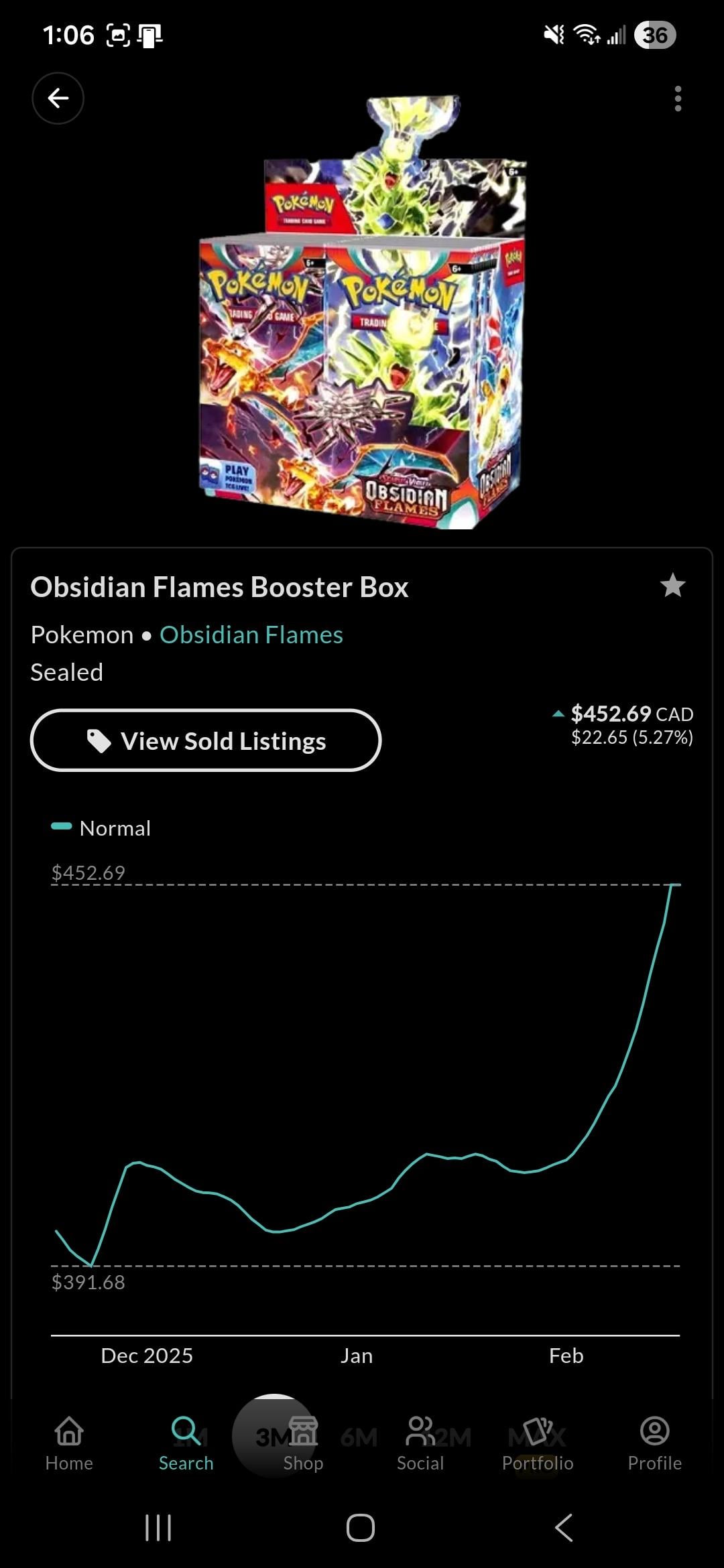The width and height of the screenshot is (724, 1568).
Task: Open the Search tab
Action: [x=186, y=1443]
